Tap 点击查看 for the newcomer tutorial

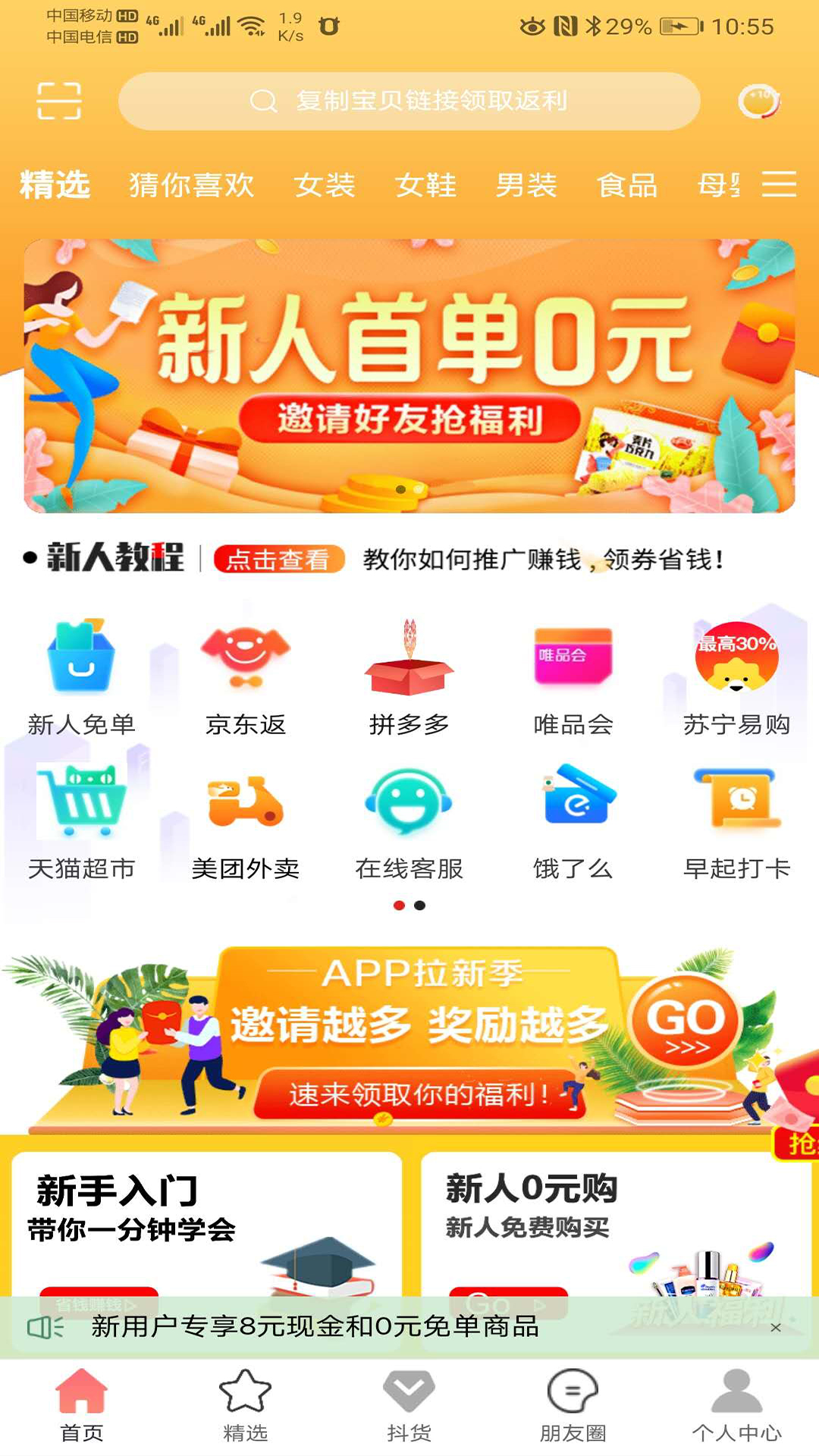point(278,560)
